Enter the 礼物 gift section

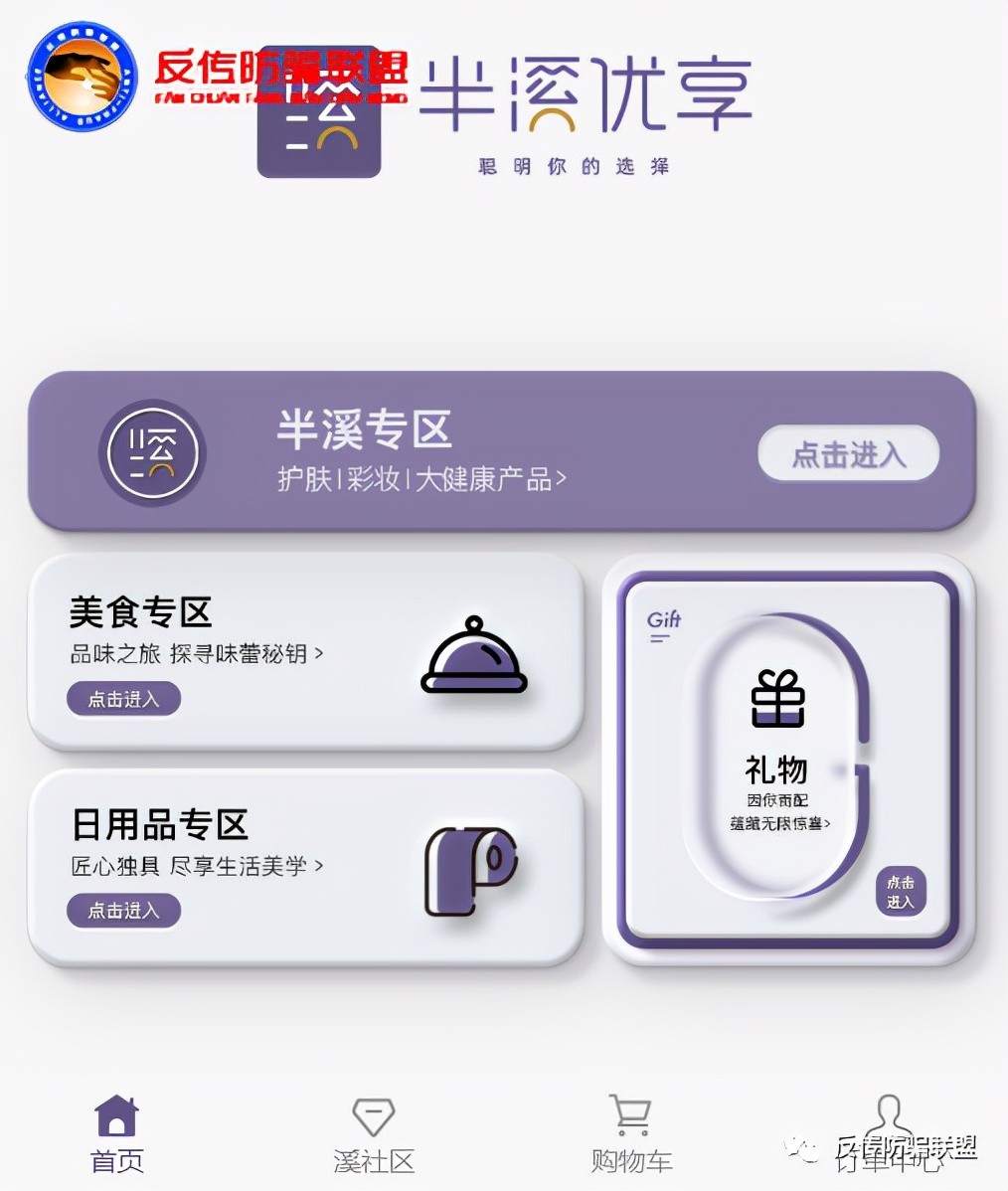point(901,892)
